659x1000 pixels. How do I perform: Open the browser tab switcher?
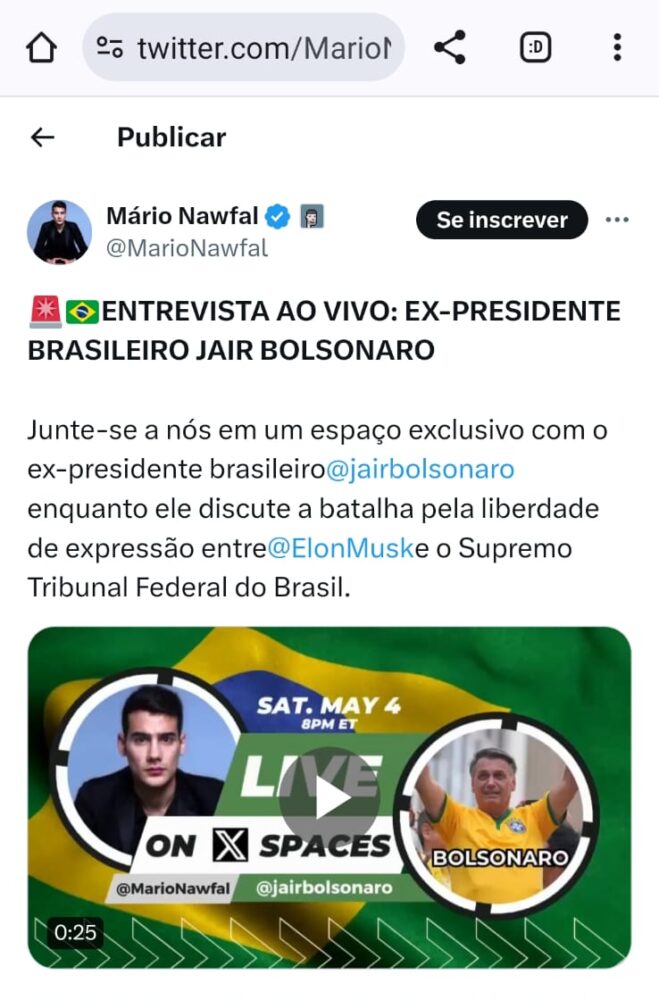(x=537, y=47)
